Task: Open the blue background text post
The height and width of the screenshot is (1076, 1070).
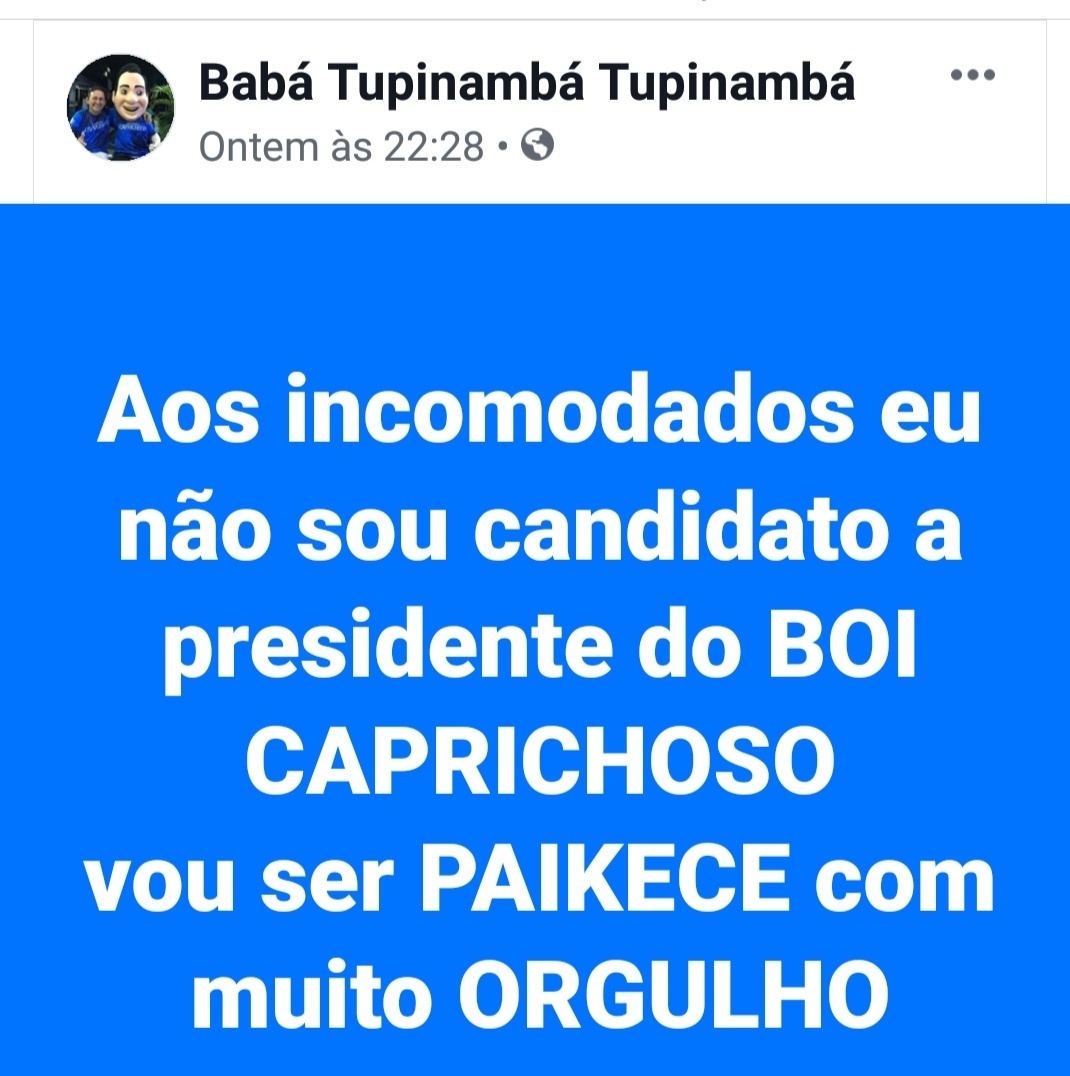Action: (x=540, y=640)
